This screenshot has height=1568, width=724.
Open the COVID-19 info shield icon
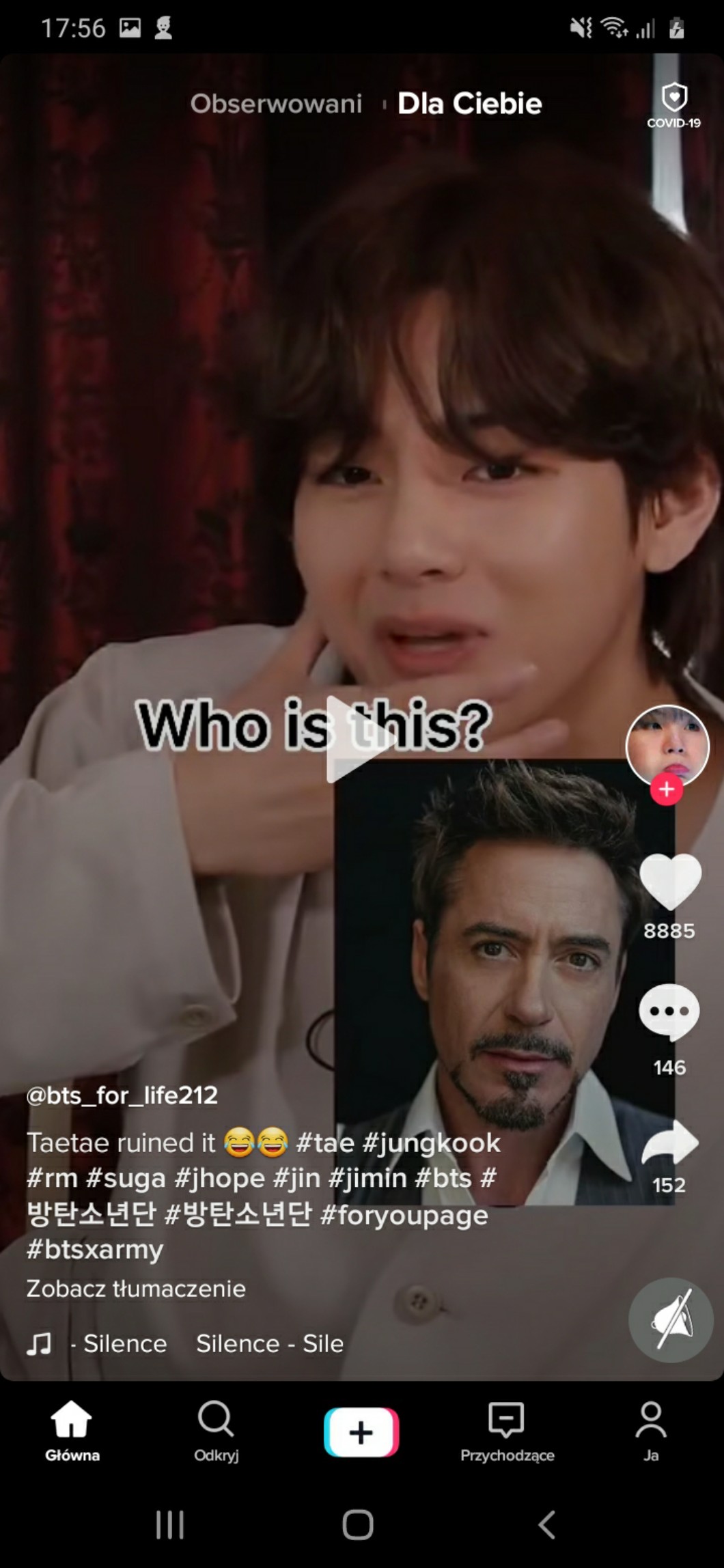[x=674, y=105]
